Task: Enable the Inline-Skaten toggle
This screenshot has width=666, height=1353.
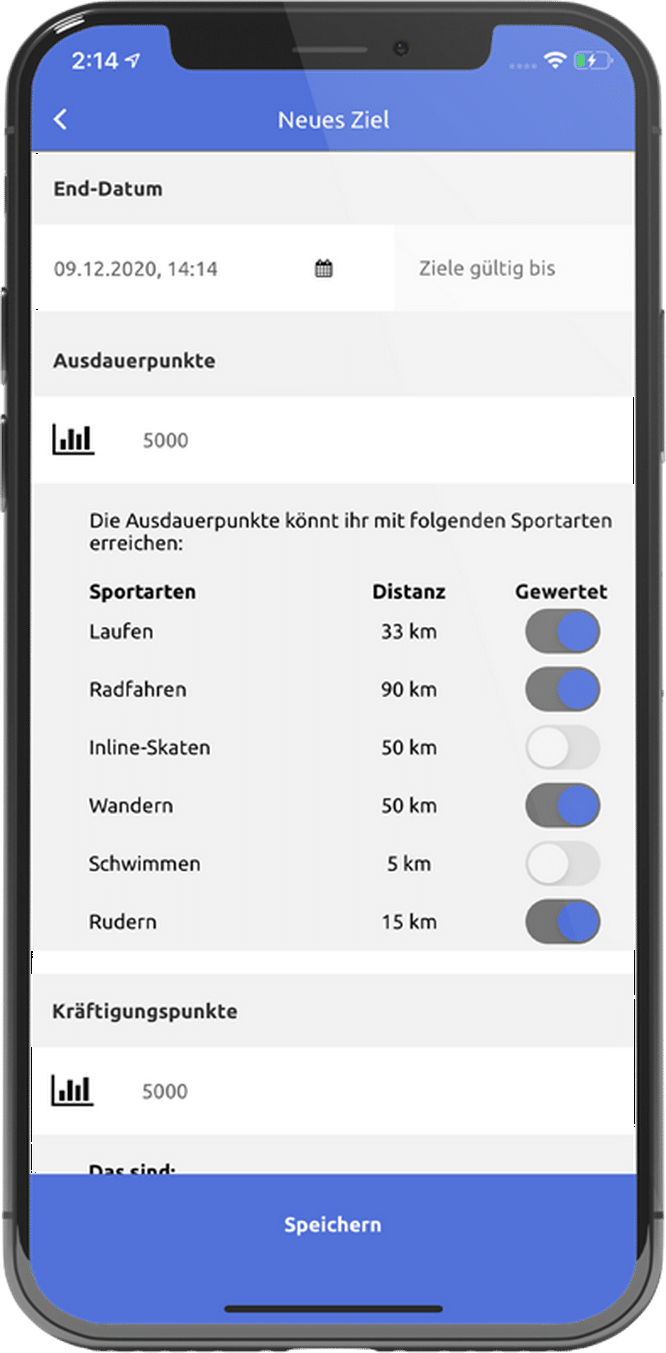Action: coord(562,748)
